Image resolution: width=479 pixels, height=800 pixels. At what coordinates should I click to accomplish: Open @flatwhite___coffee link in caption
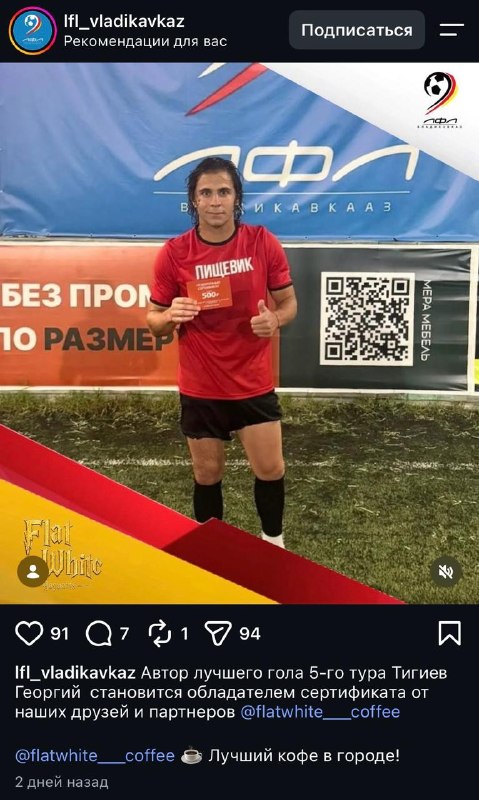320,712
